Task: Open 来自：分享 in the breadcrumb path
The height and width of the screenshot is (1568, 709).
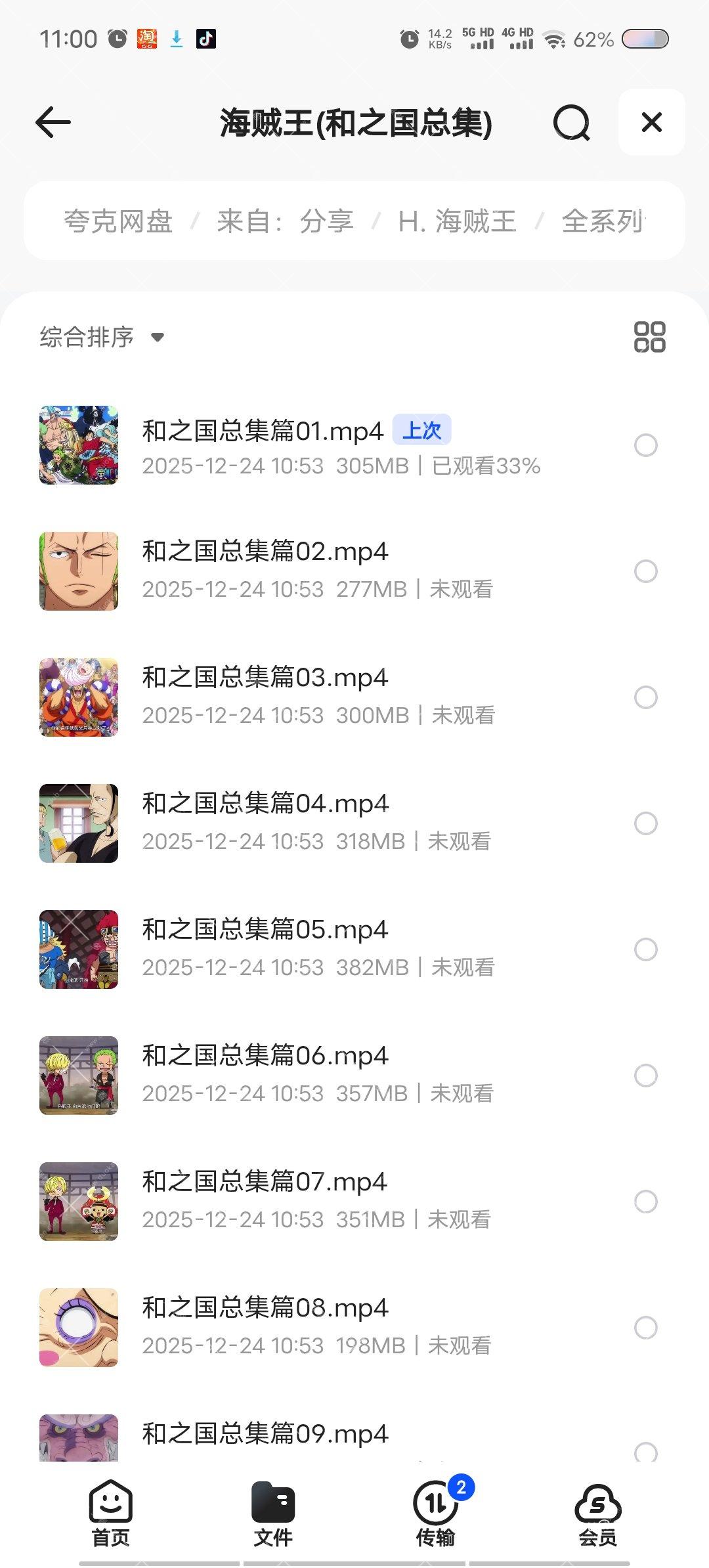Action: click(x=285, y=221)
